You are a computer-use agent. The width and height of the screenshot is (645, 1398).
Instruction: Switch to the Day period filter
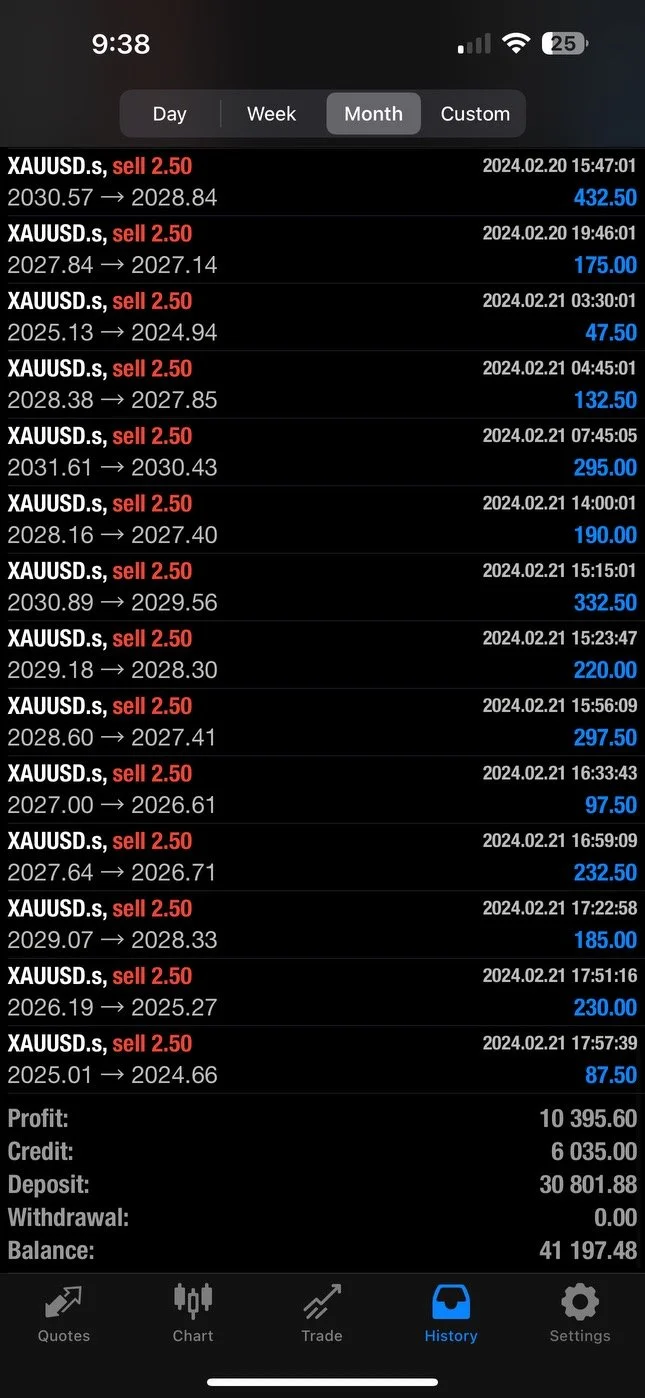tap(170, 114)
